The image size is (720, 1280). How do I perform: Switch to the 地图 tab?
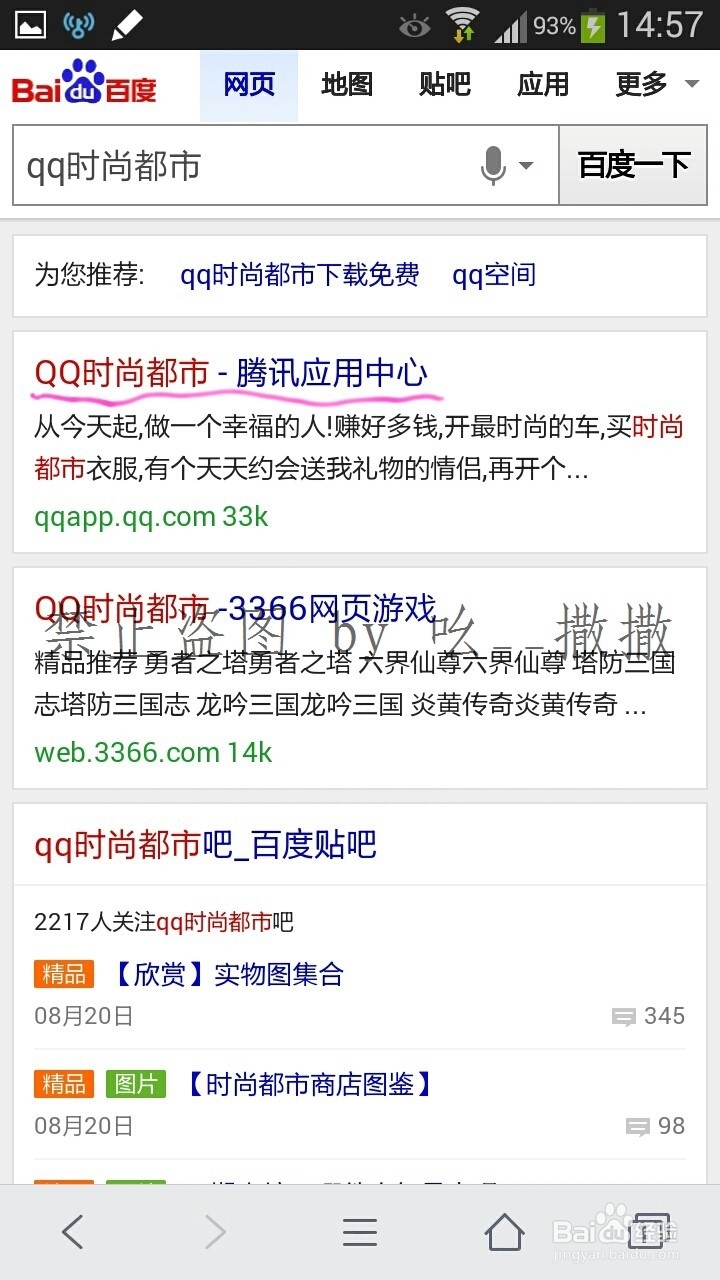click(345, 85)
